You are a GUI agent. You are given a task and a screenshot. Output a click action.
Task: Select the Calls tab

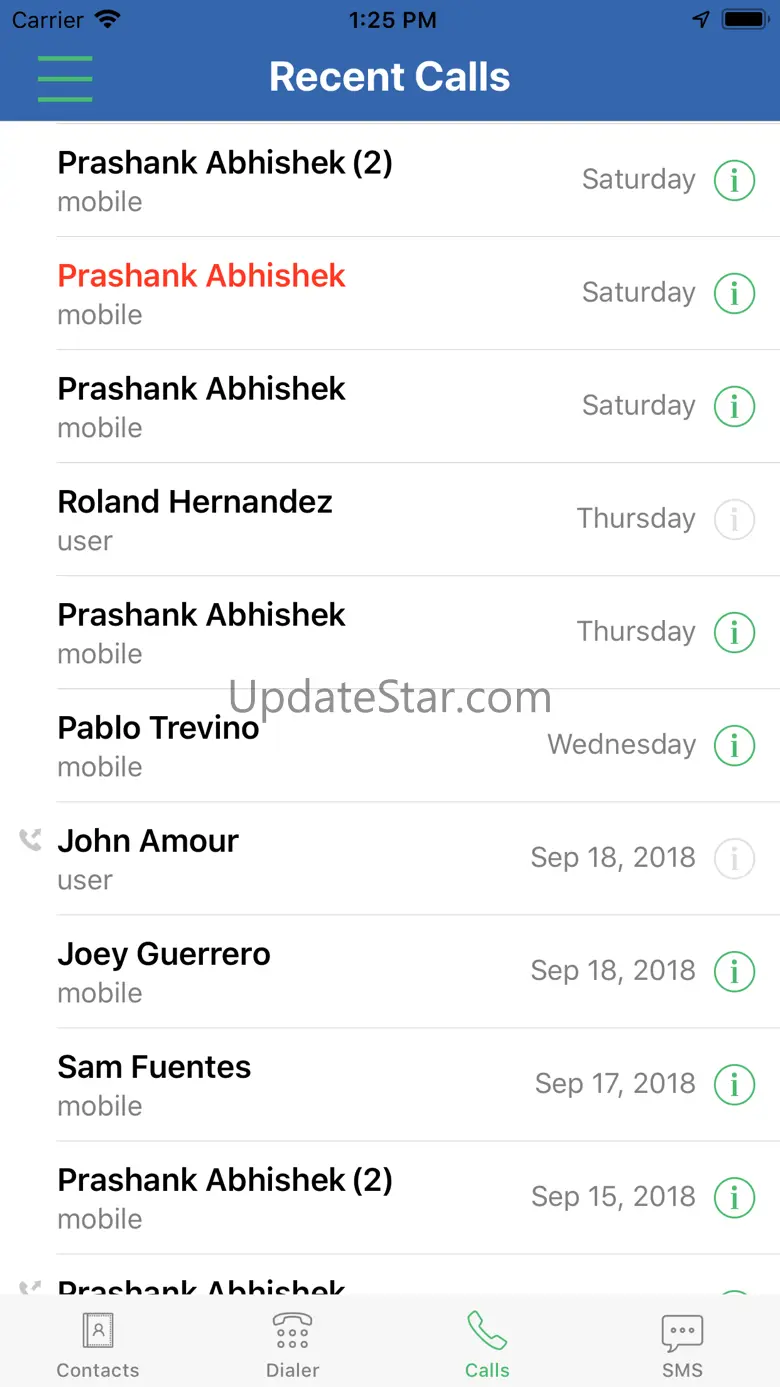[487, 1345]
